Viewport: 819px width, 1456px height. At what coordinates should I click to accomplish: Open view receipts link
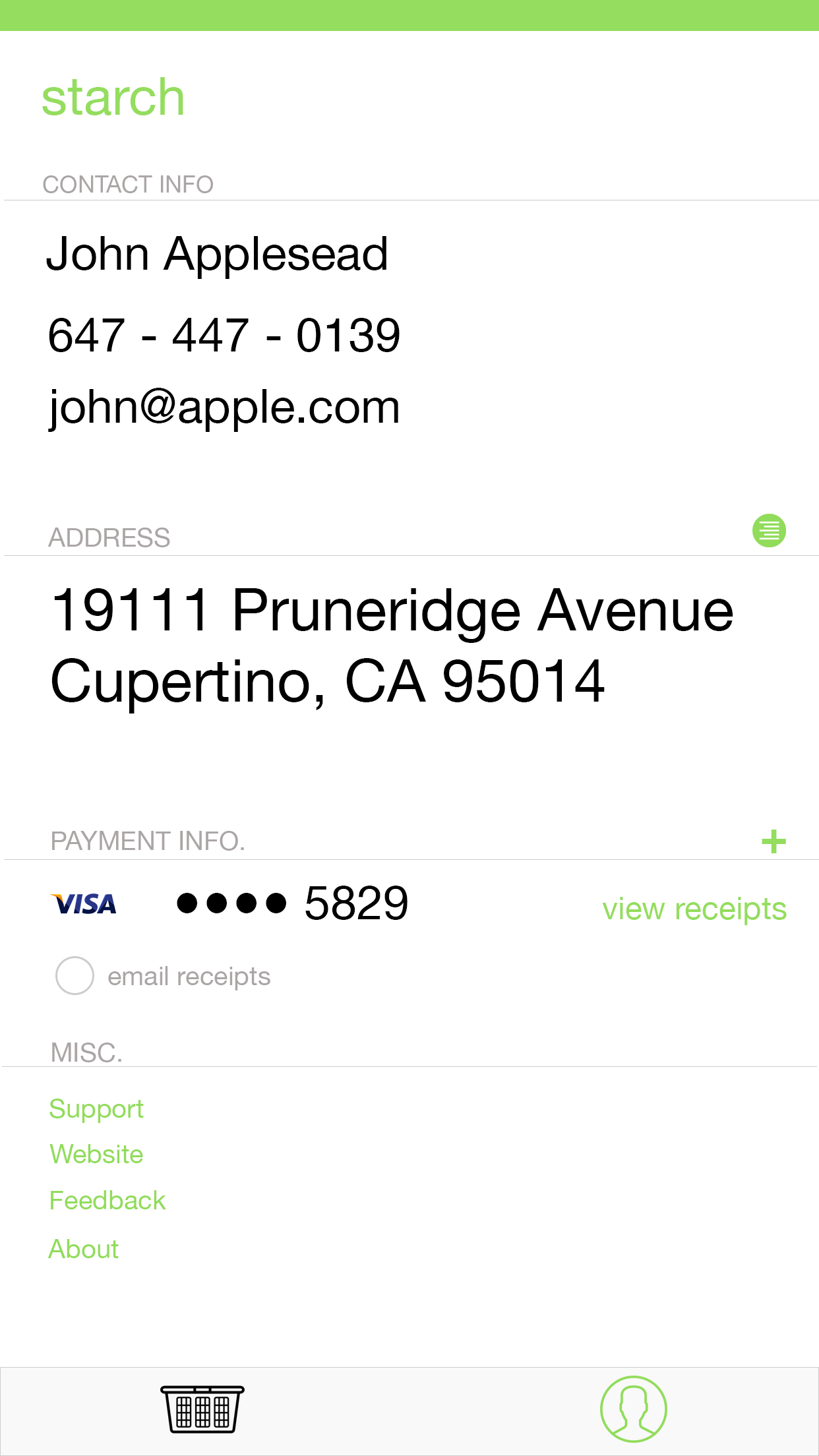point(694,909)
